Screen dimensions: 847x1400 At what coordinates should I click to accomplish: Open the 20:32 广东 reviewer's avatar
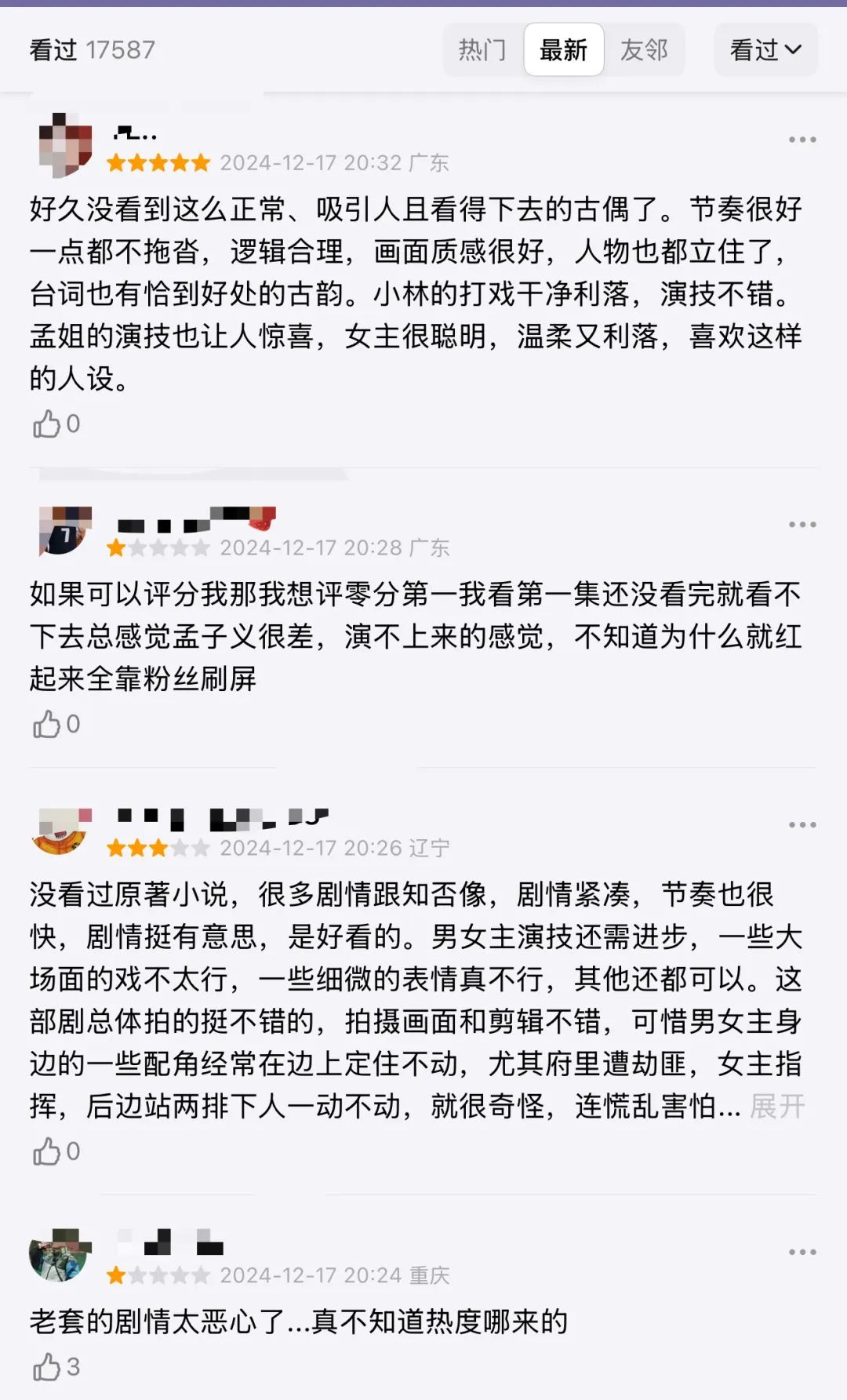point(65,145)
